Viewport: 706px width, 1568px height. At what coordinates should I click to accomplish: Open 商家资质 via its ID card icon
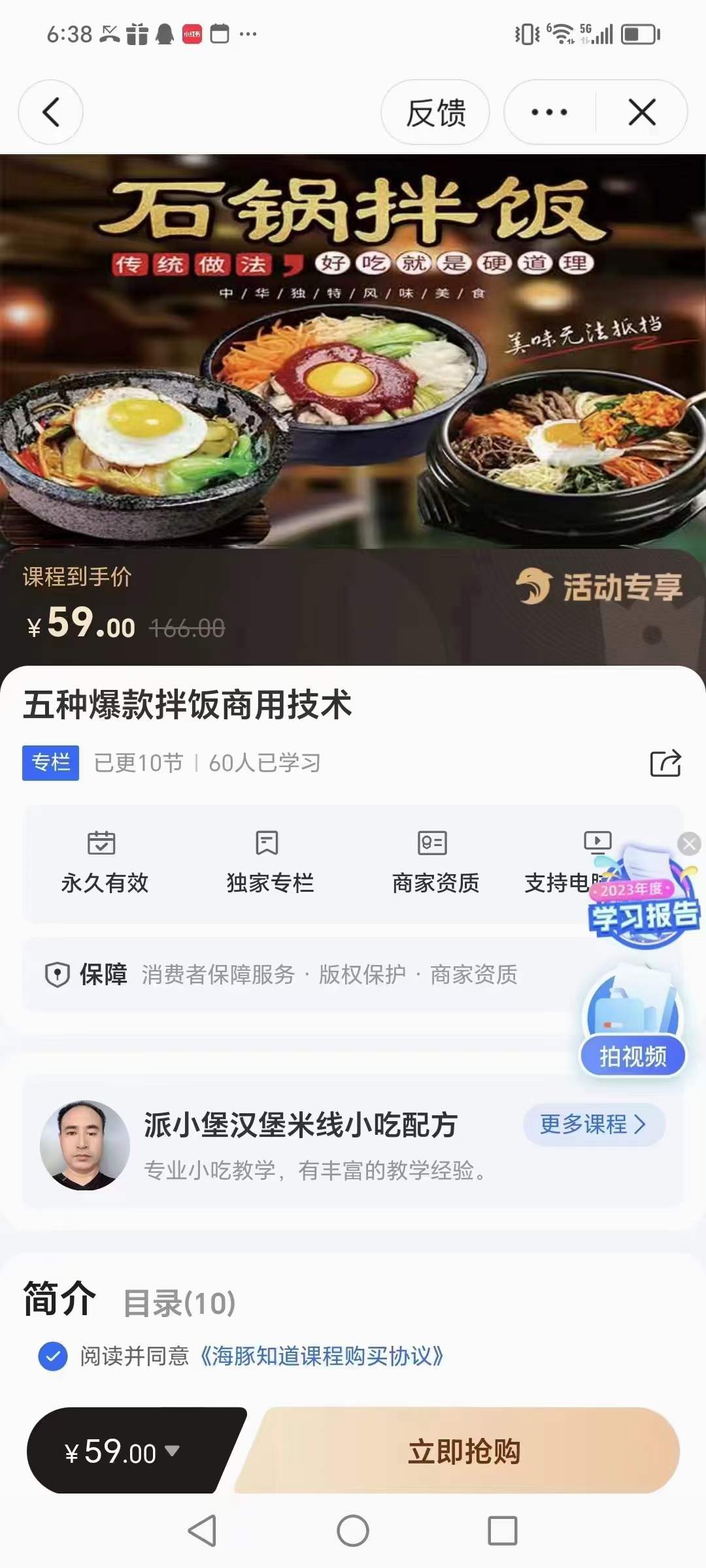coord(431,843)
